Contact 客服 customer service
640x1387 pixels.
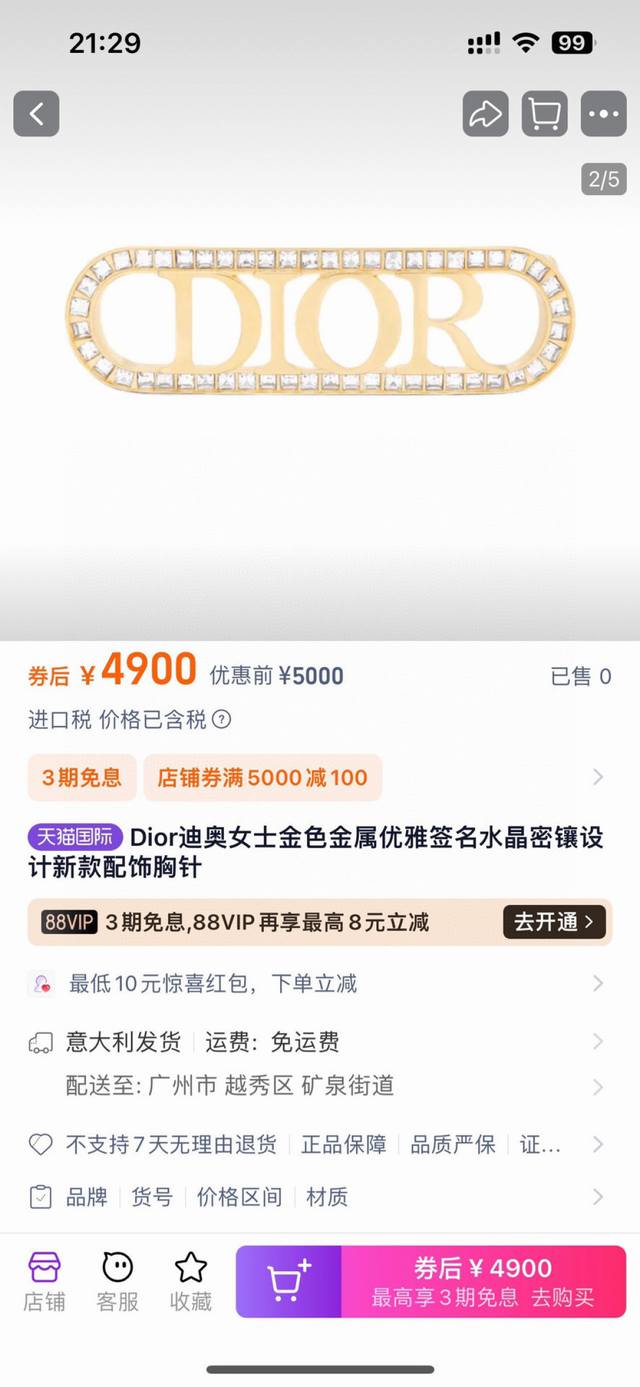point(117,1282)
